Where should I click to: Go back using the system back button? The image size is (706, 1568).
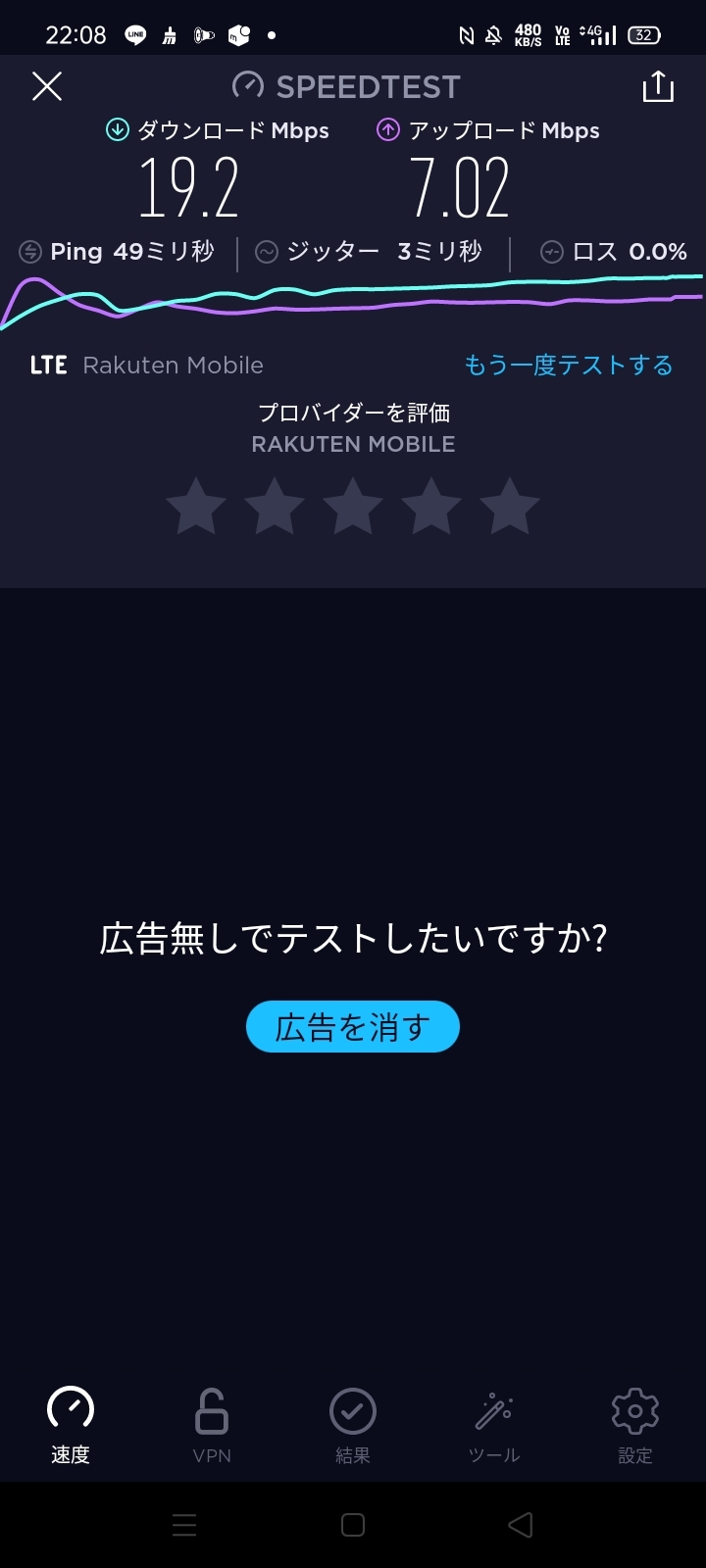[521, 1525]
